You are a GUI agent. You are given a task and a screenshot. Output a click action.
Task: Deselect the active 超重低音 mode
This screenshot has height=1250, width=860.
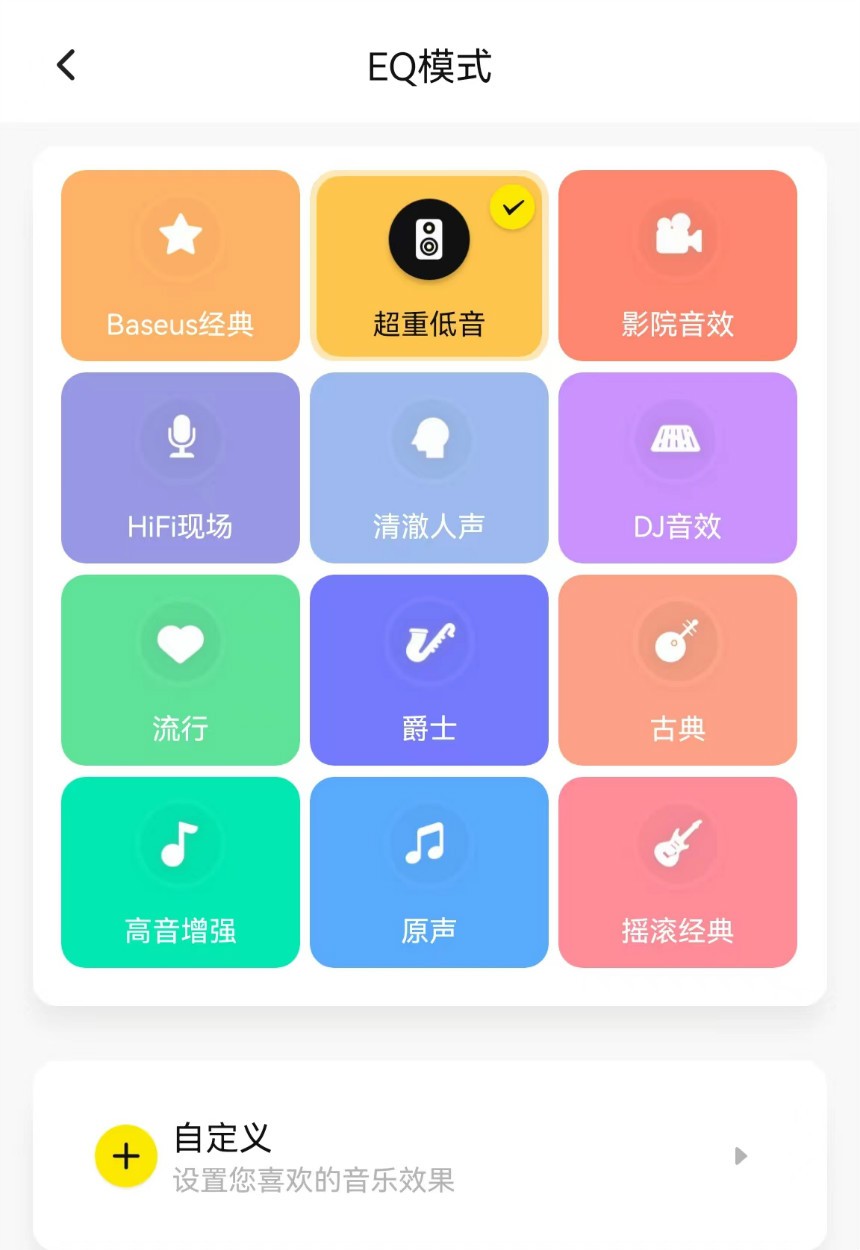[429, 265]
